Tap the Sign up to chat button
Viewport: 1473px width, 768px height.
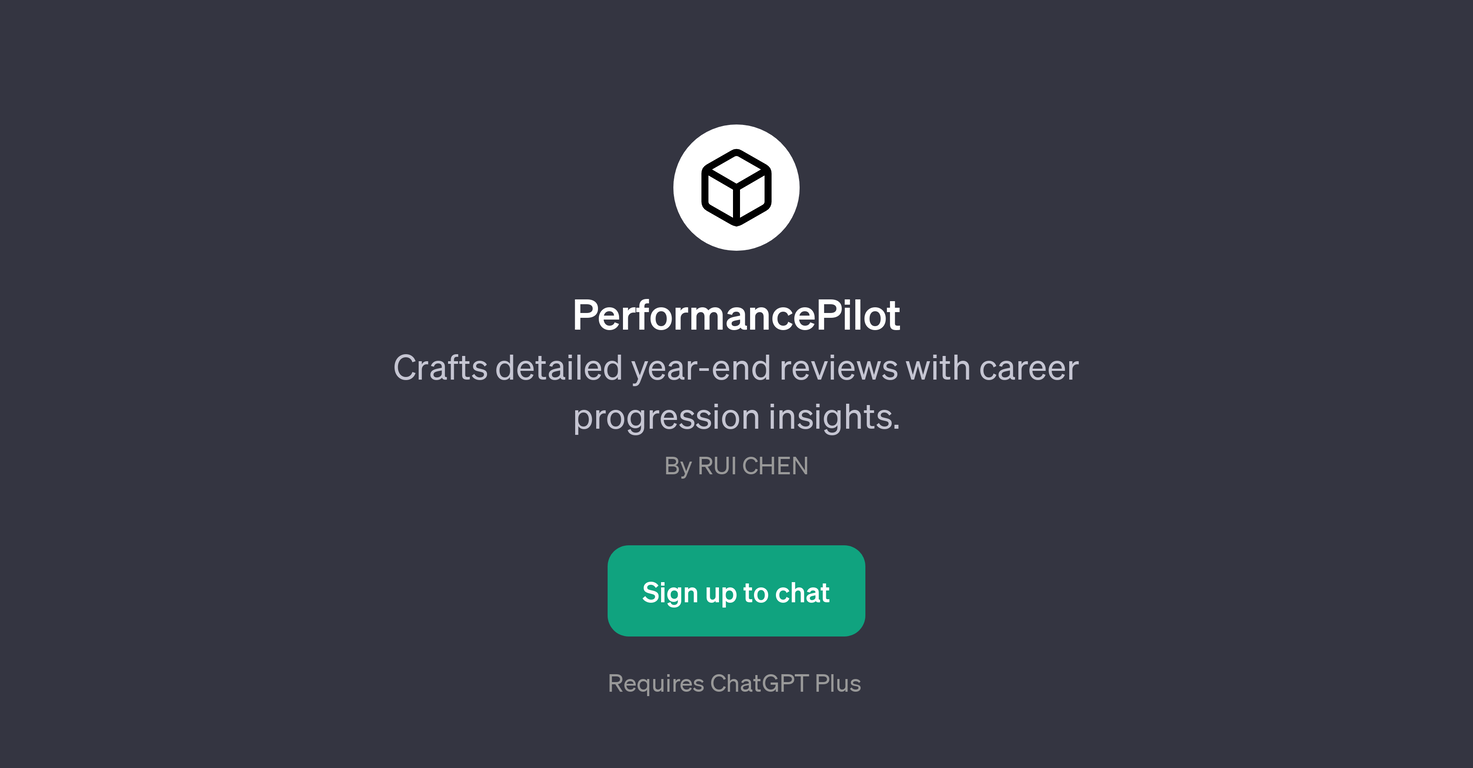736,591
